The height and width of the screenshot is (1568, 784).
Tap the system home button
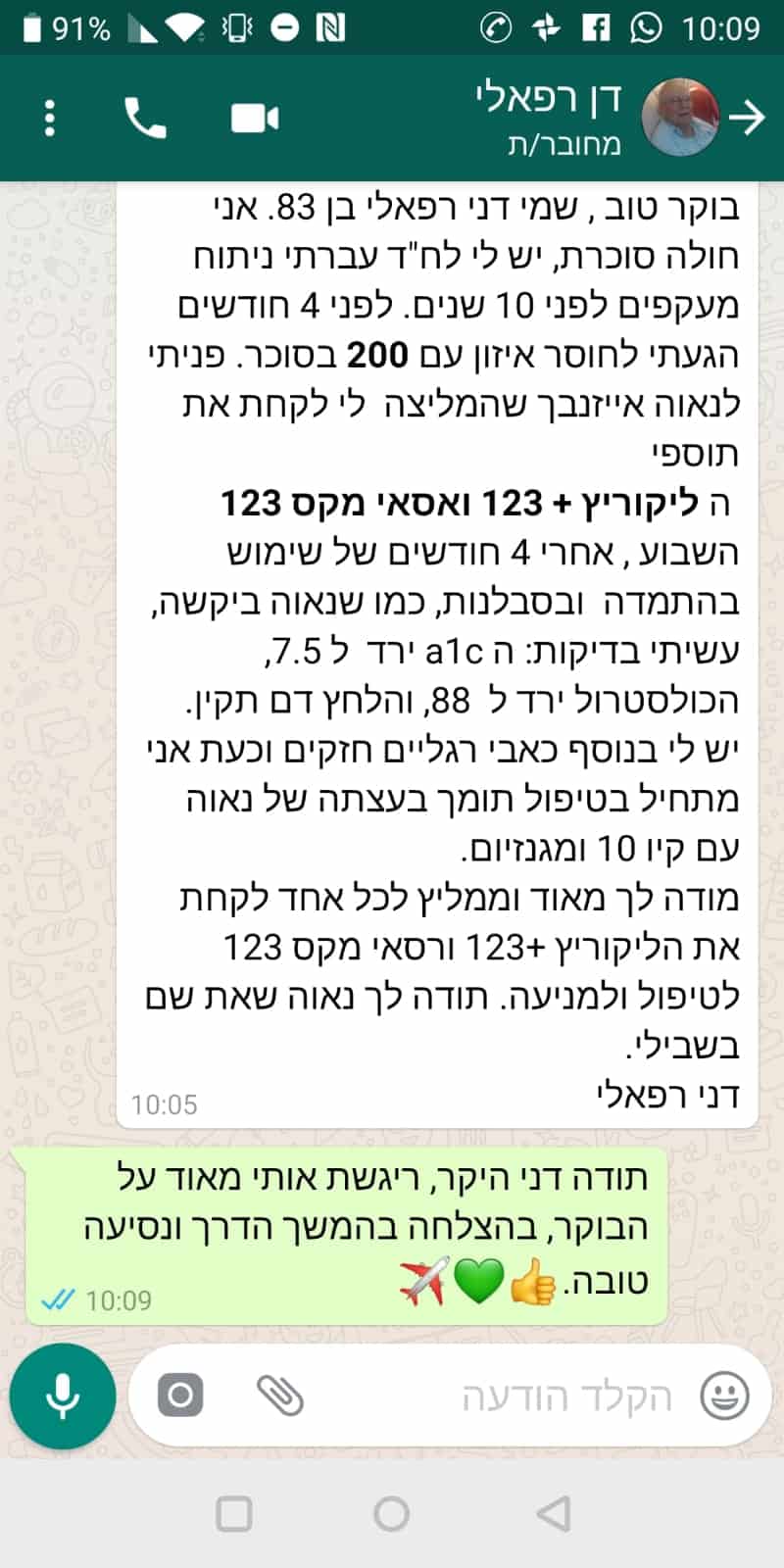tap(391, 1513)
